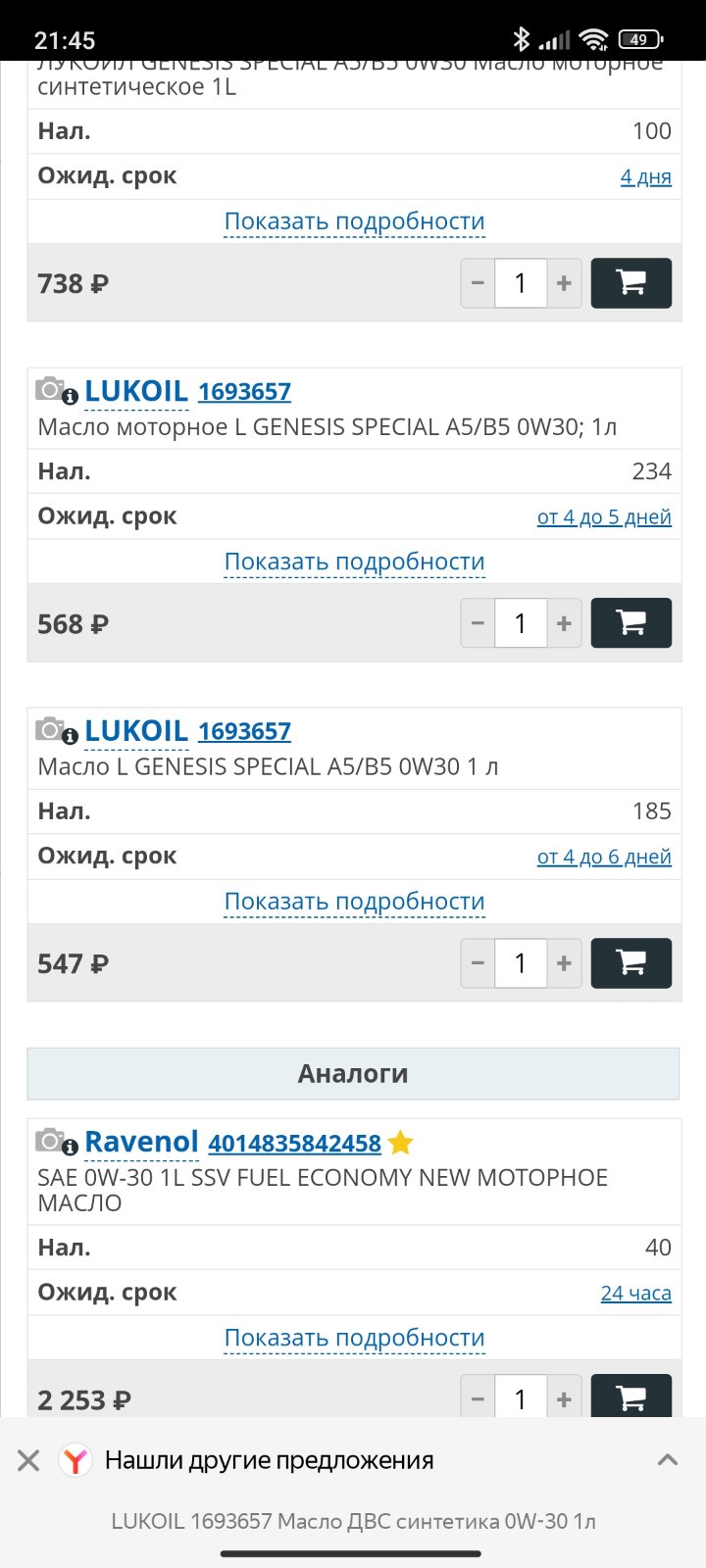Open the '24 часа' delivery term link
The width and height of the screenshot is (706, 1568).
636,1294
